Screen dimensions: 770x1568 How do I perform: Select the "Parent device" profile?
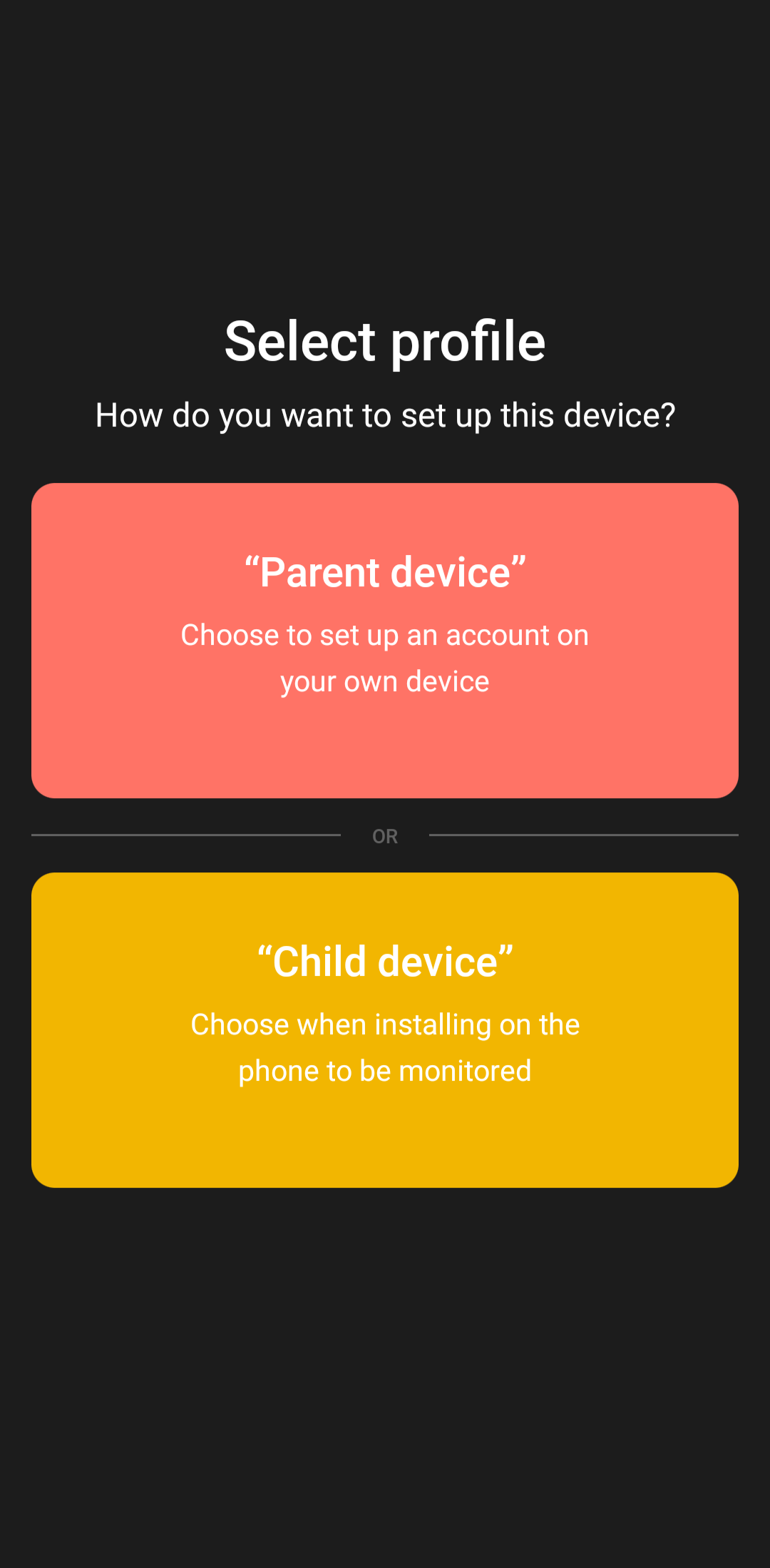tap(385, 640)
